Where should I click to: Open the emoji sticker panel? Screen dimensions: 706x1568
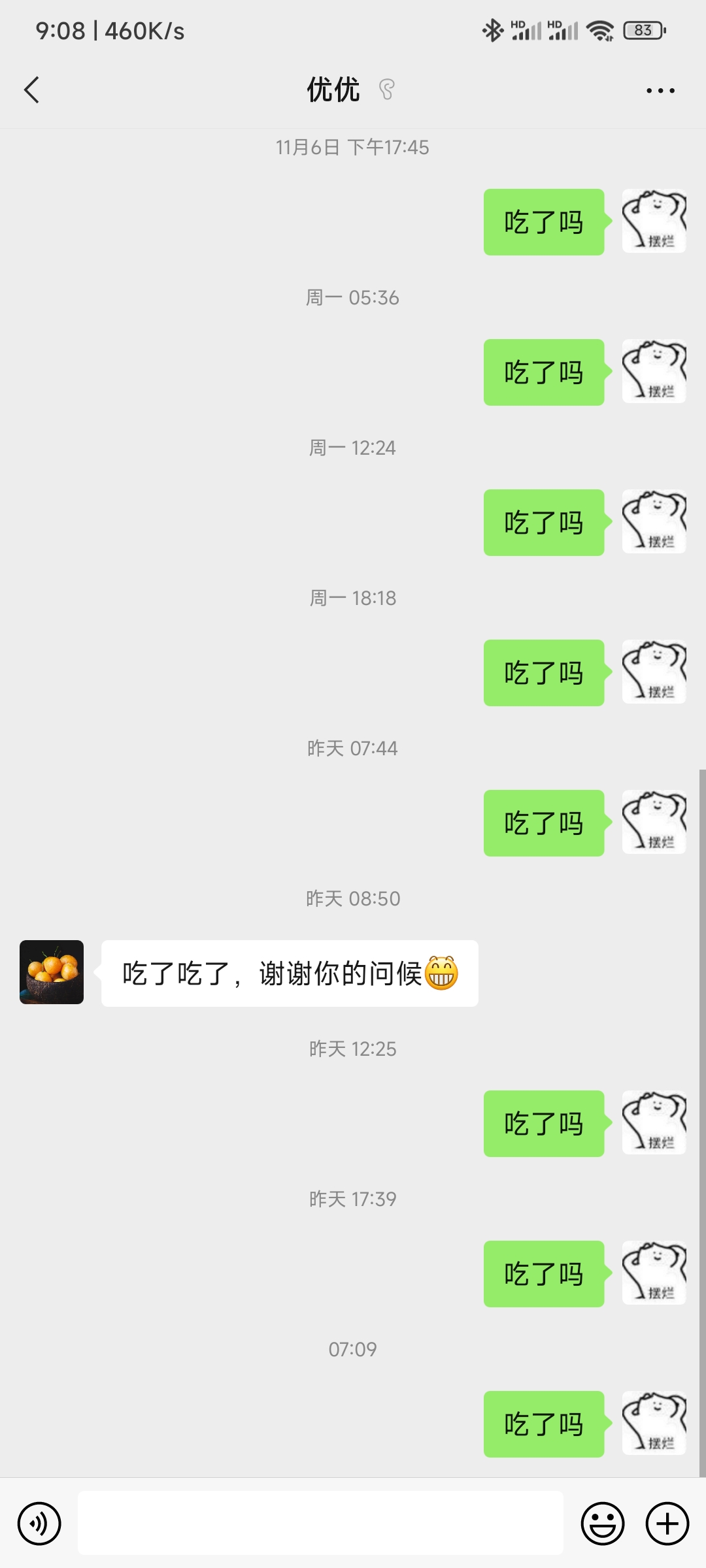602,1524
